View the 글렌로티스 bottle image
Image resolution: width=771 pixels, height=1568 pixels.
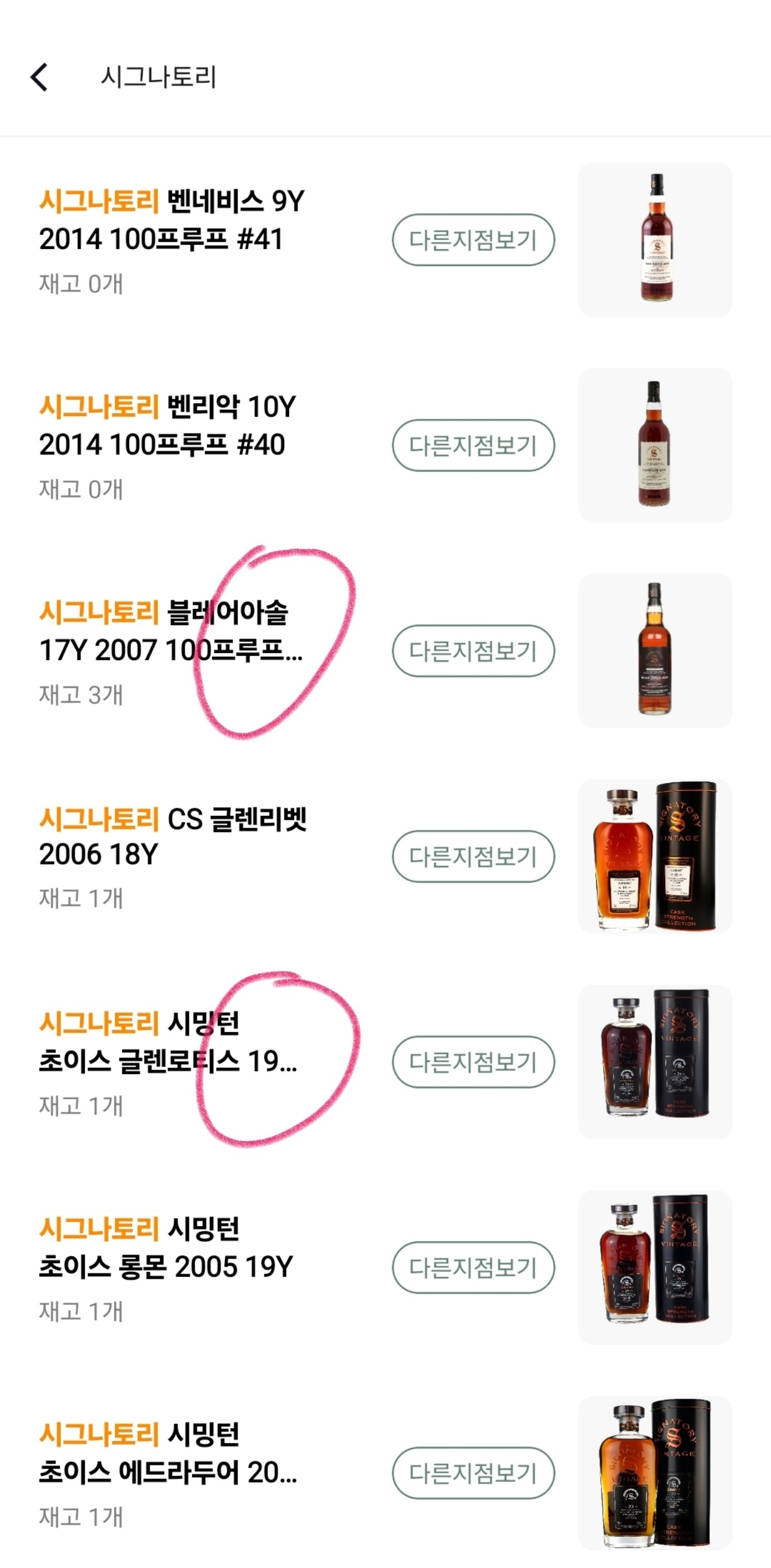(654, 1062)
